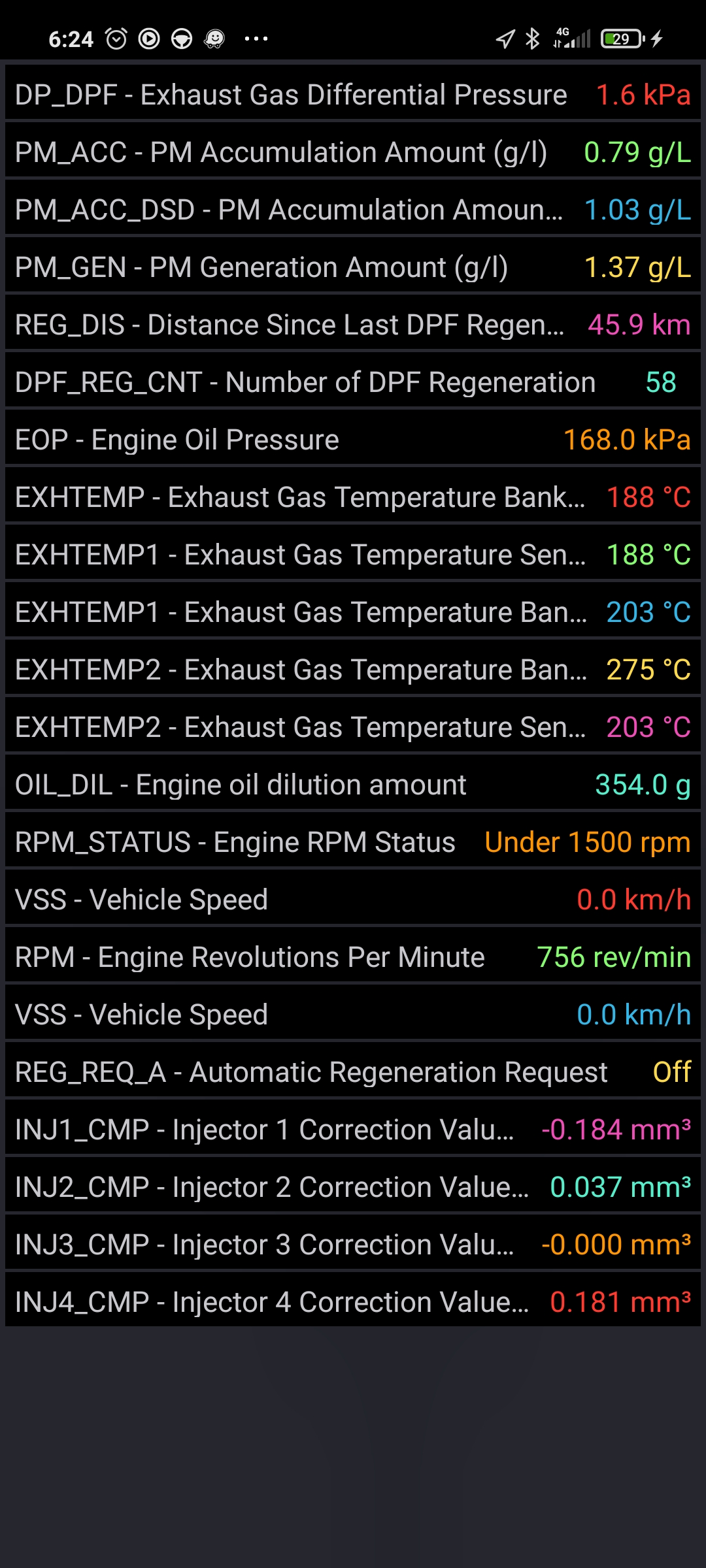Tap EXHTEMP Exhaust Gas Temperature Bank row
706x1568 pixels.
click(x=353, y=497)
